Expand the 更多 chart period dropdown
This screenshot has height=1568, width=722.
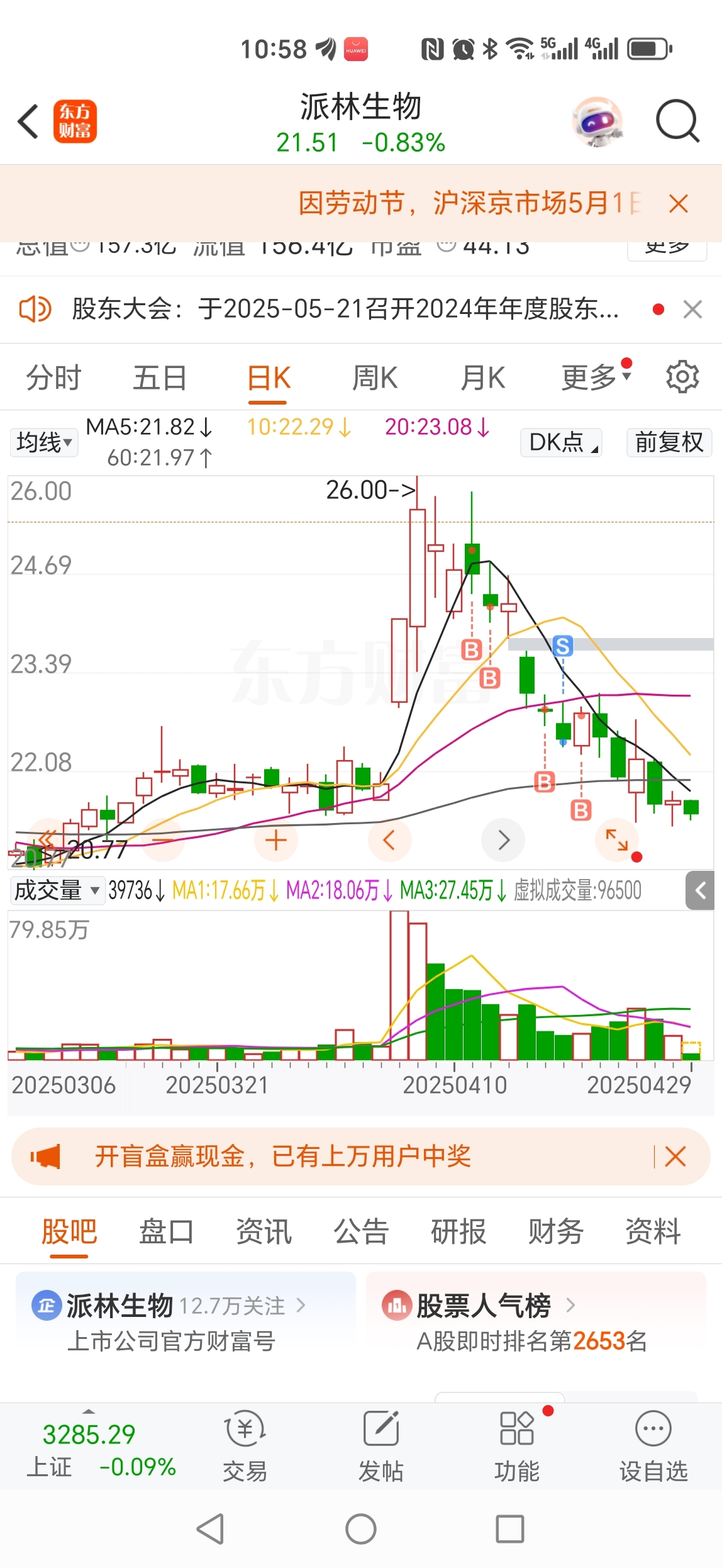pos(595,378)
